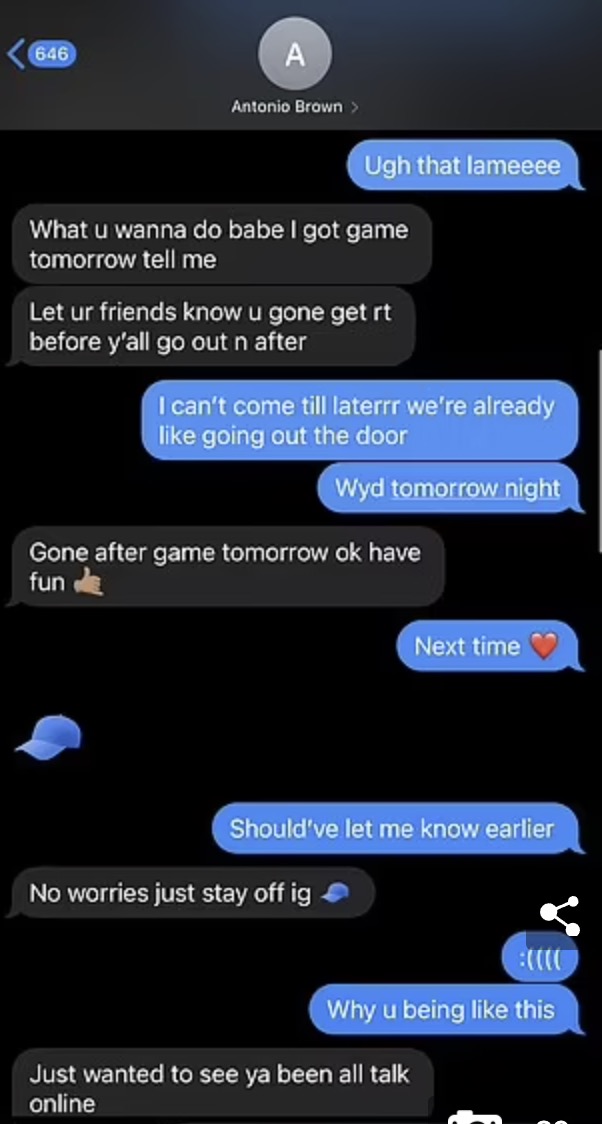Screen dimensions: 602x1124
Task: Tap the underlined "tomorrow night" date link
Action: [x=475, y=488]
